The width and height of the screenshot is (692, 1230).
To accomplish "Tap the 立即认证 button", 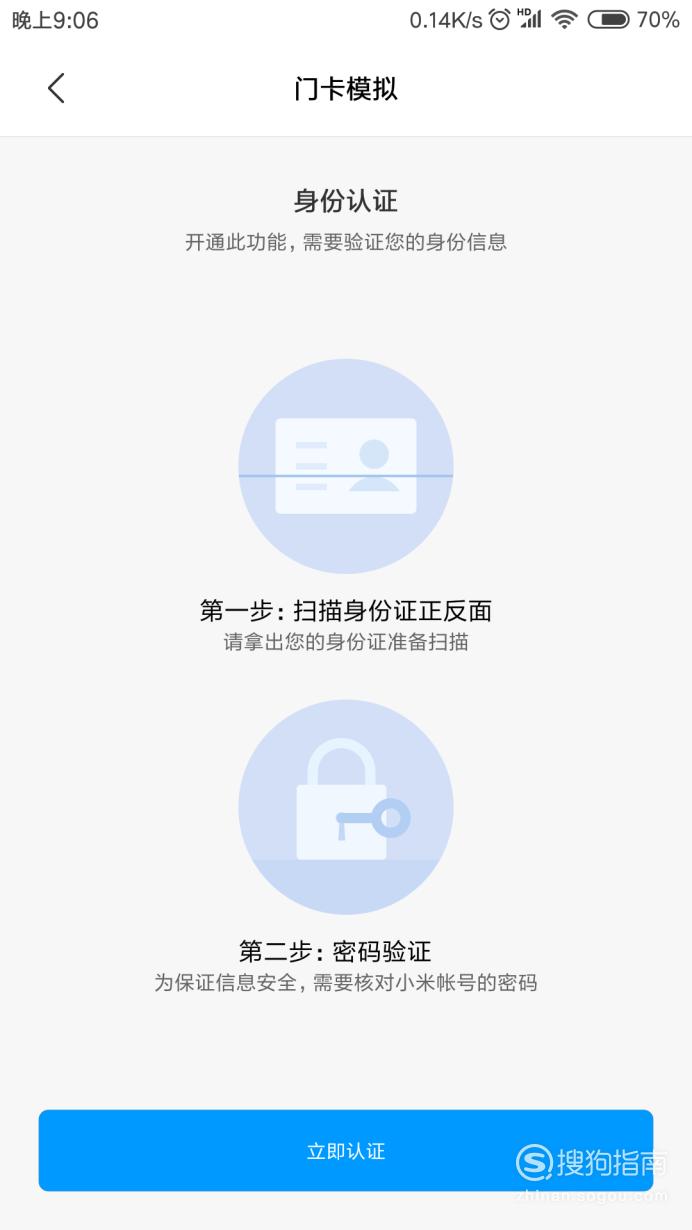I will (346, 1150).
